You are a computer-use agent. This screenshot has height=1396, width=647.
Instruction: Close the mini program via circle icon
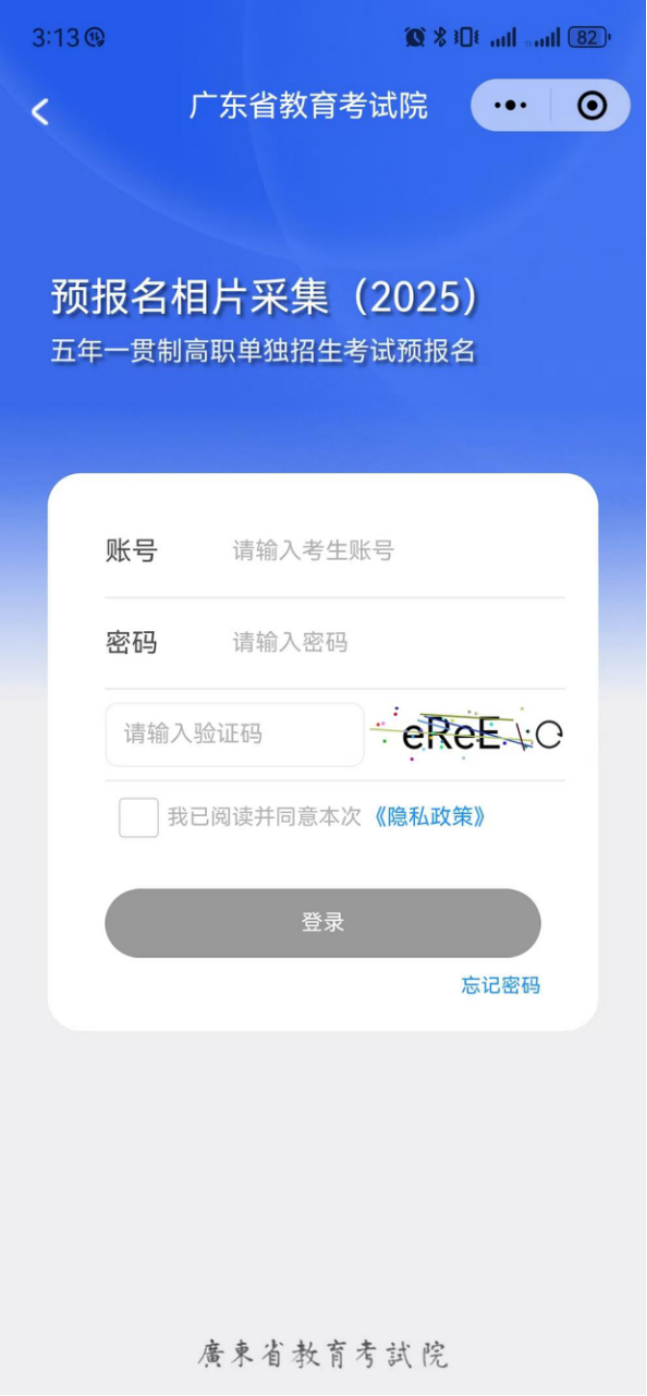[592, 106]
